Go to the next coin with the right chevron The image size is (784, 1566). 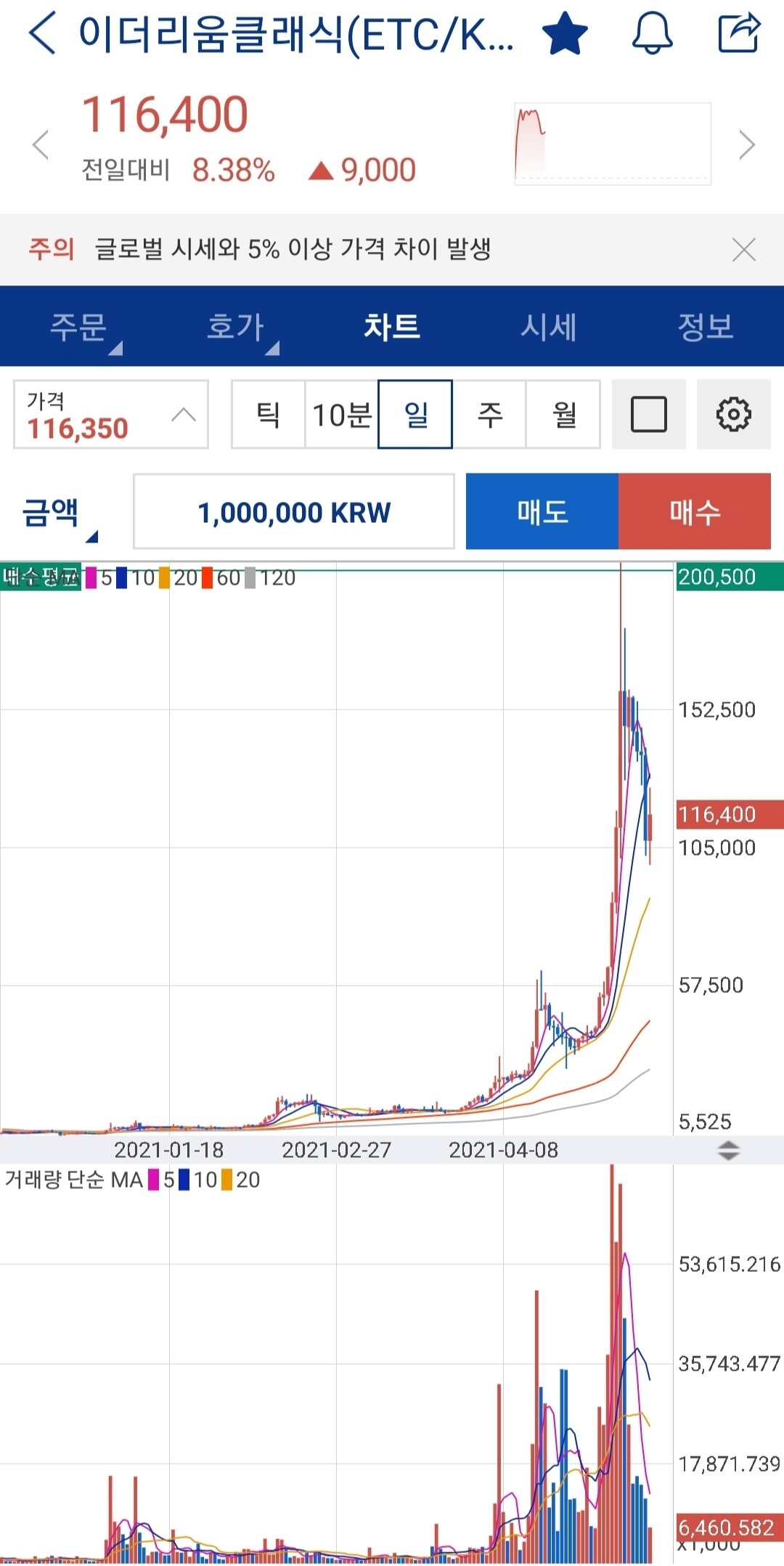point(747,143)
